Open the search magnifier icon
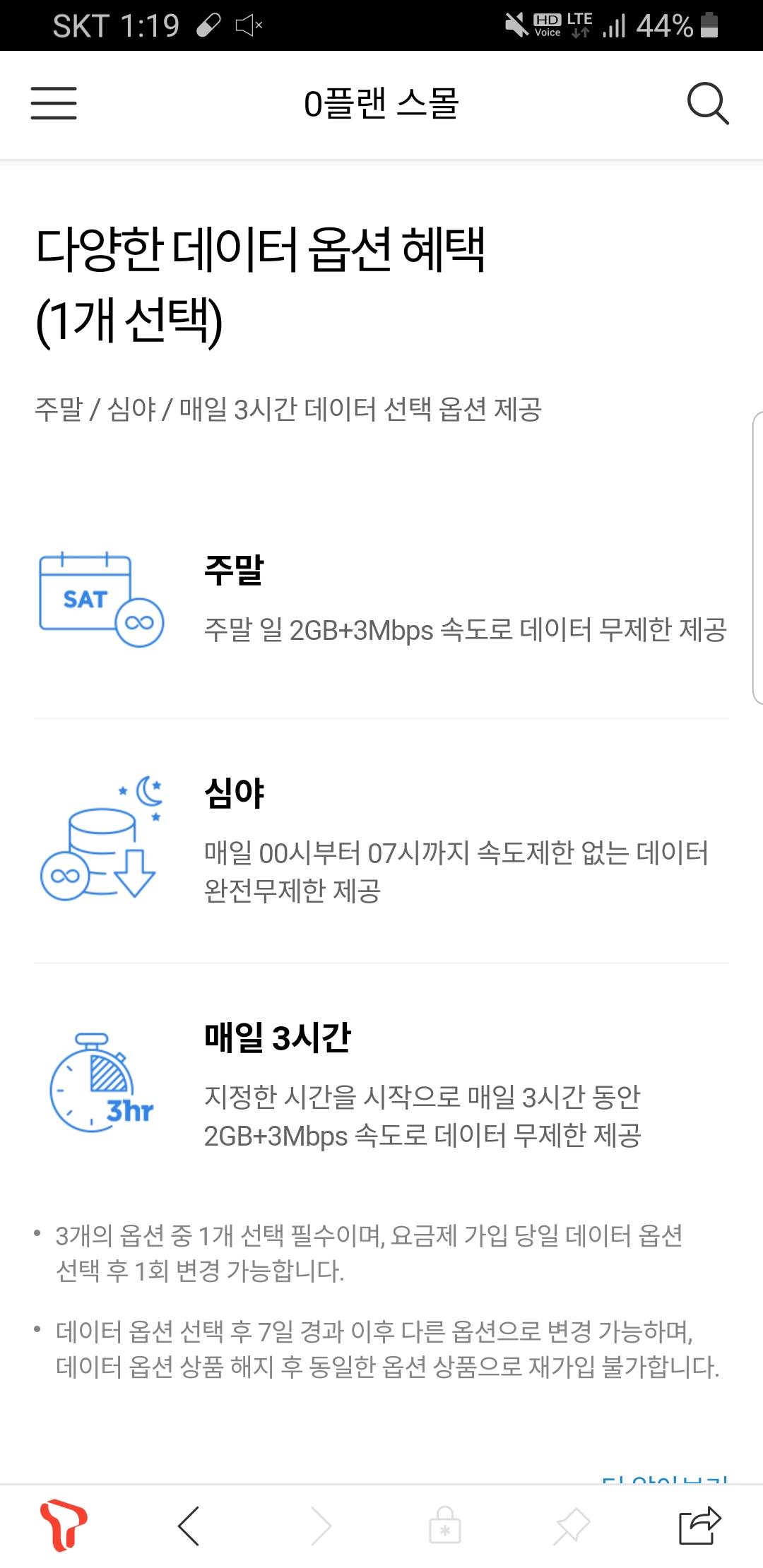The width and height of the screenshot is (763, 1568). point(708,104)
